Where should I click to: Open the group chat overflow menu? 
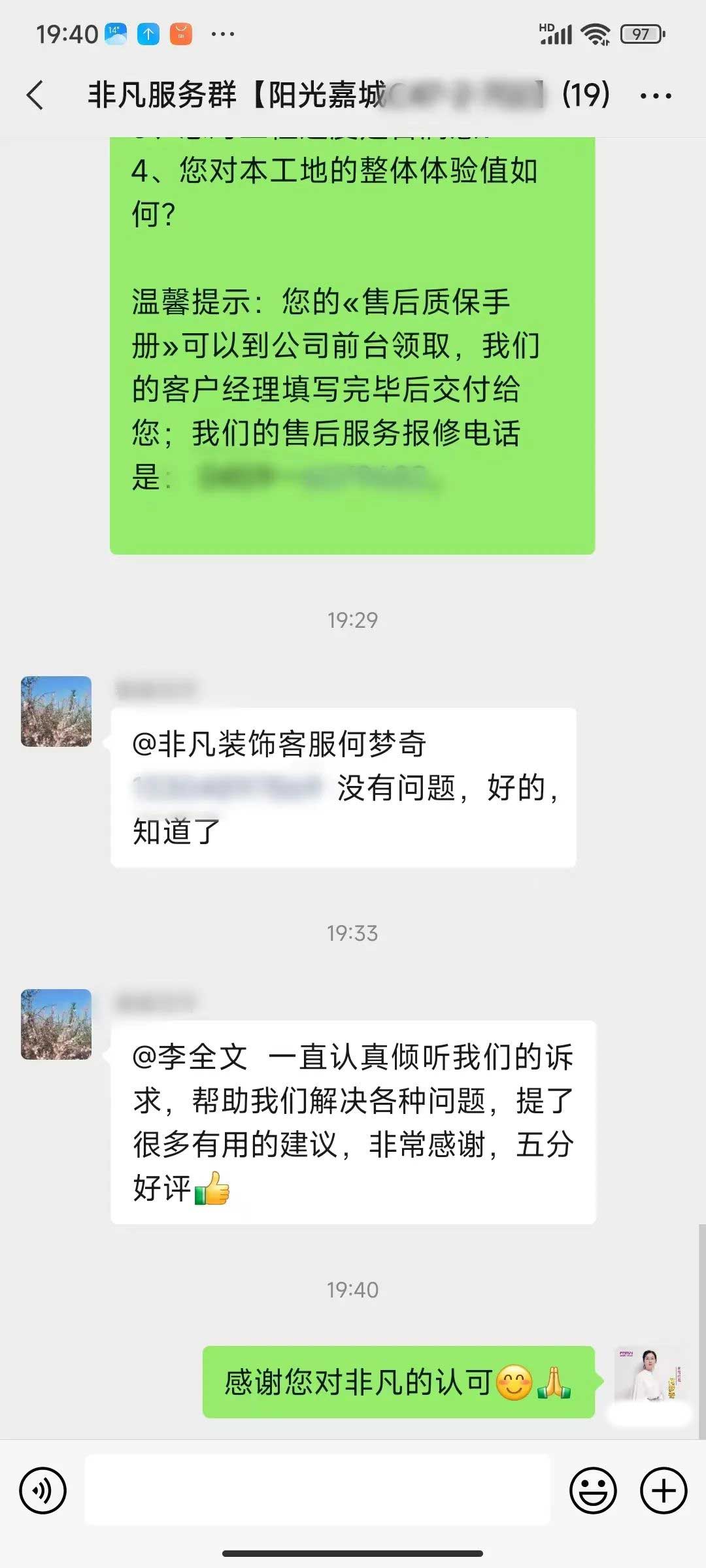tap(655, 96)
